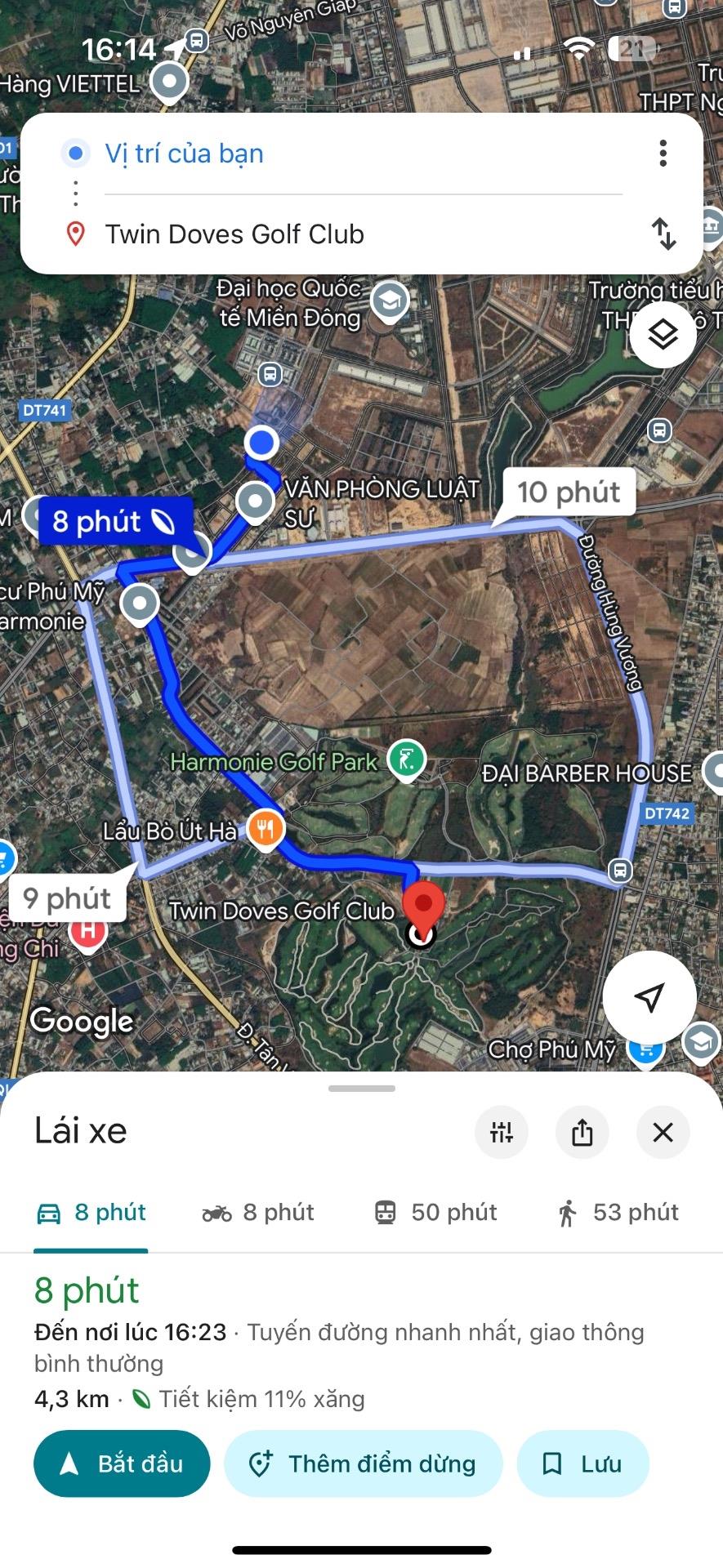Switch to public transit 50 phút
723x1568 pixels.
(435, 1213)
